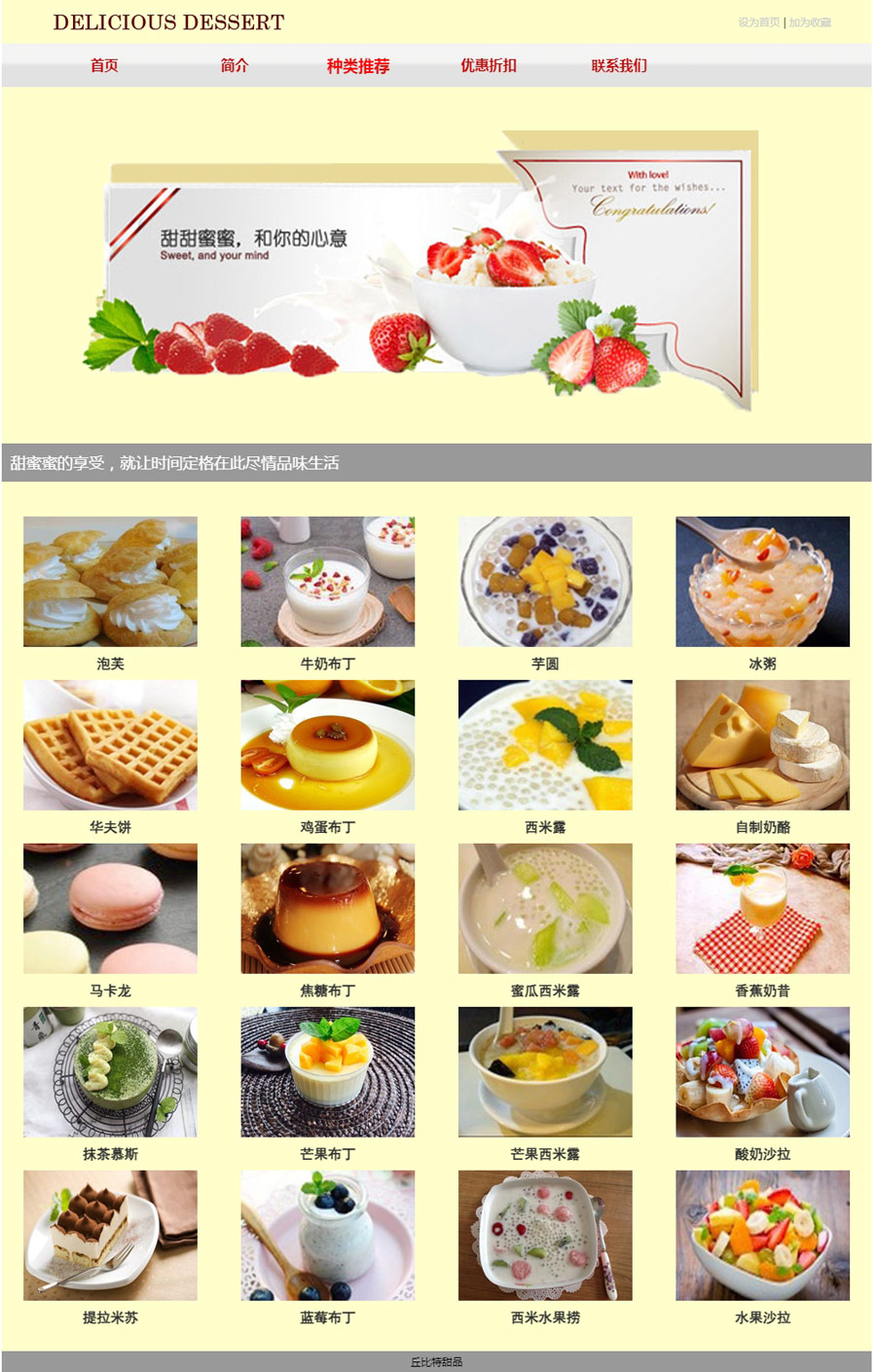Switch to the 简介 tab
Image resolution: width=876 pixels, height=1372 pixels.
click(x=235, y=65)
